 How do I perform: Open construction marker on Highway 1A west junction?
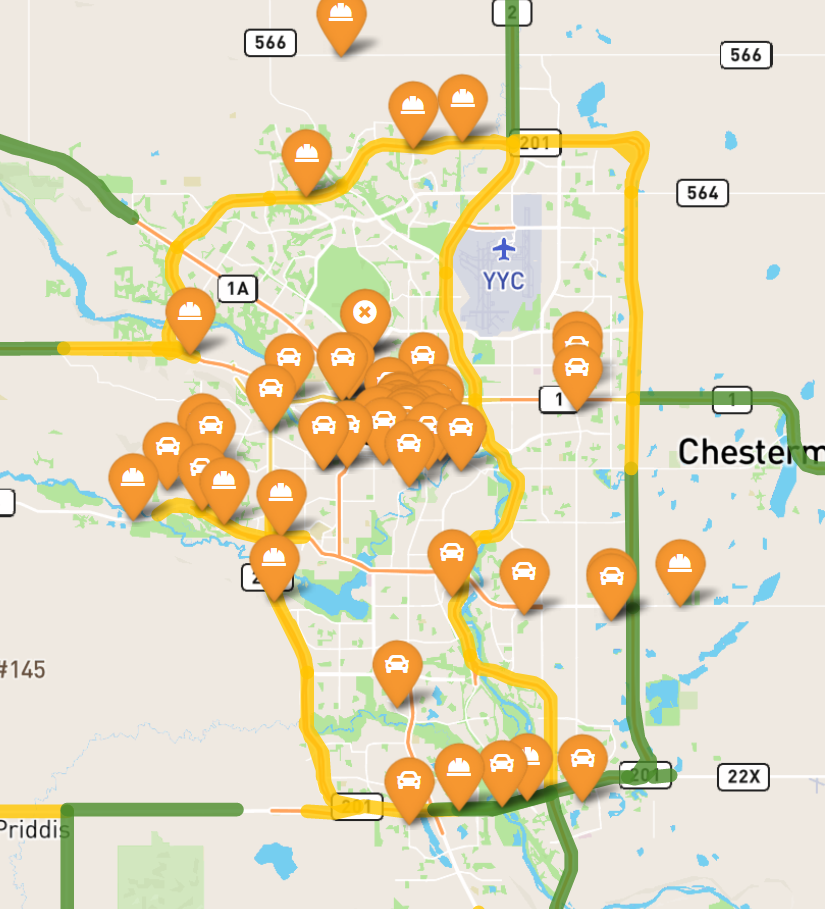(189, 313)
